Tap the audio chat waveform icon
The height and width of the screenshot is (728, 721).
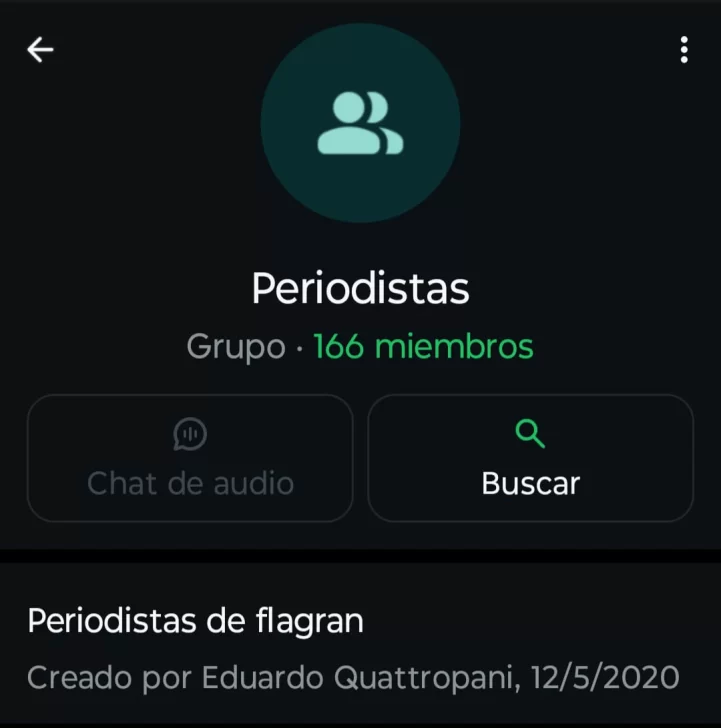pos(189,434)
